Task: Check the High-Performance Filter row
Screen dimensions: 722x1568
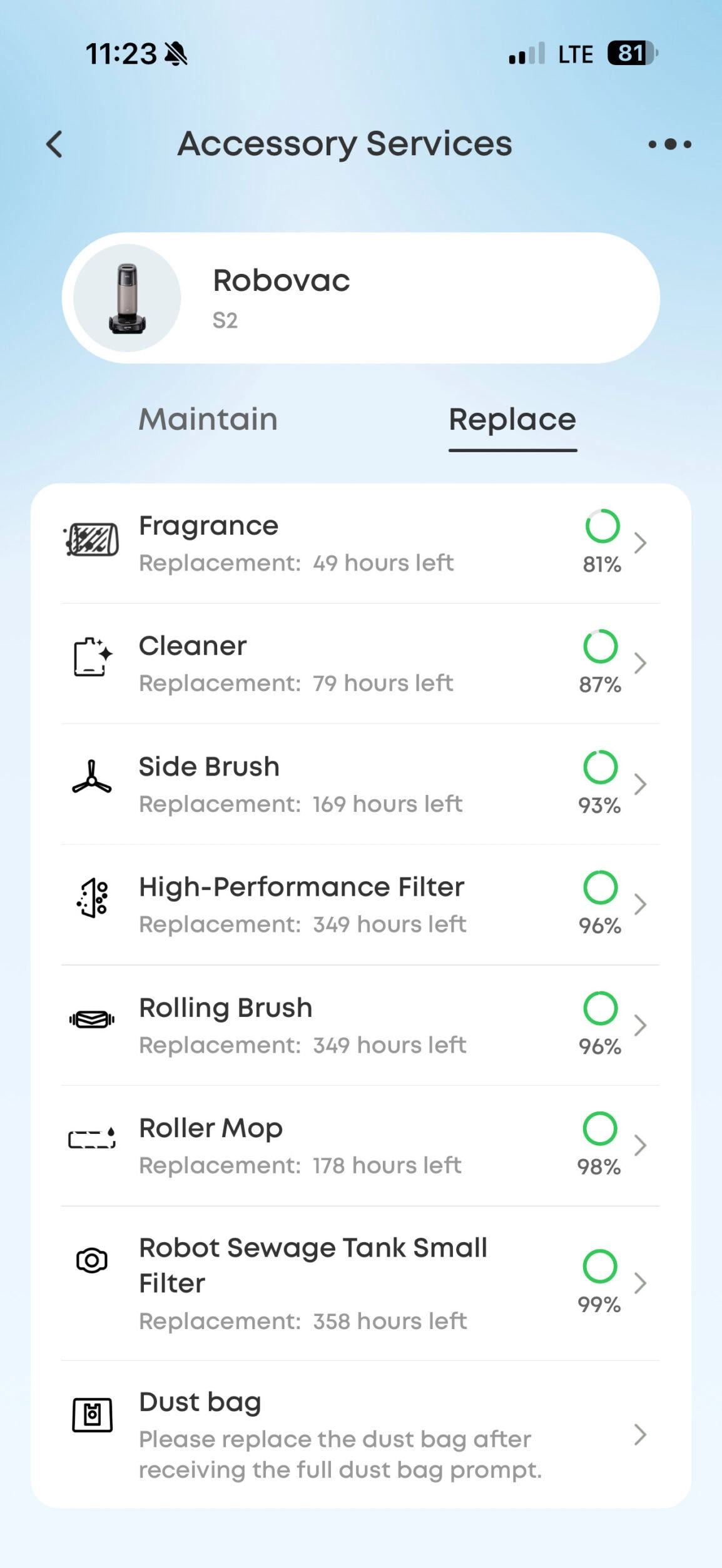Action: [360, 904]
